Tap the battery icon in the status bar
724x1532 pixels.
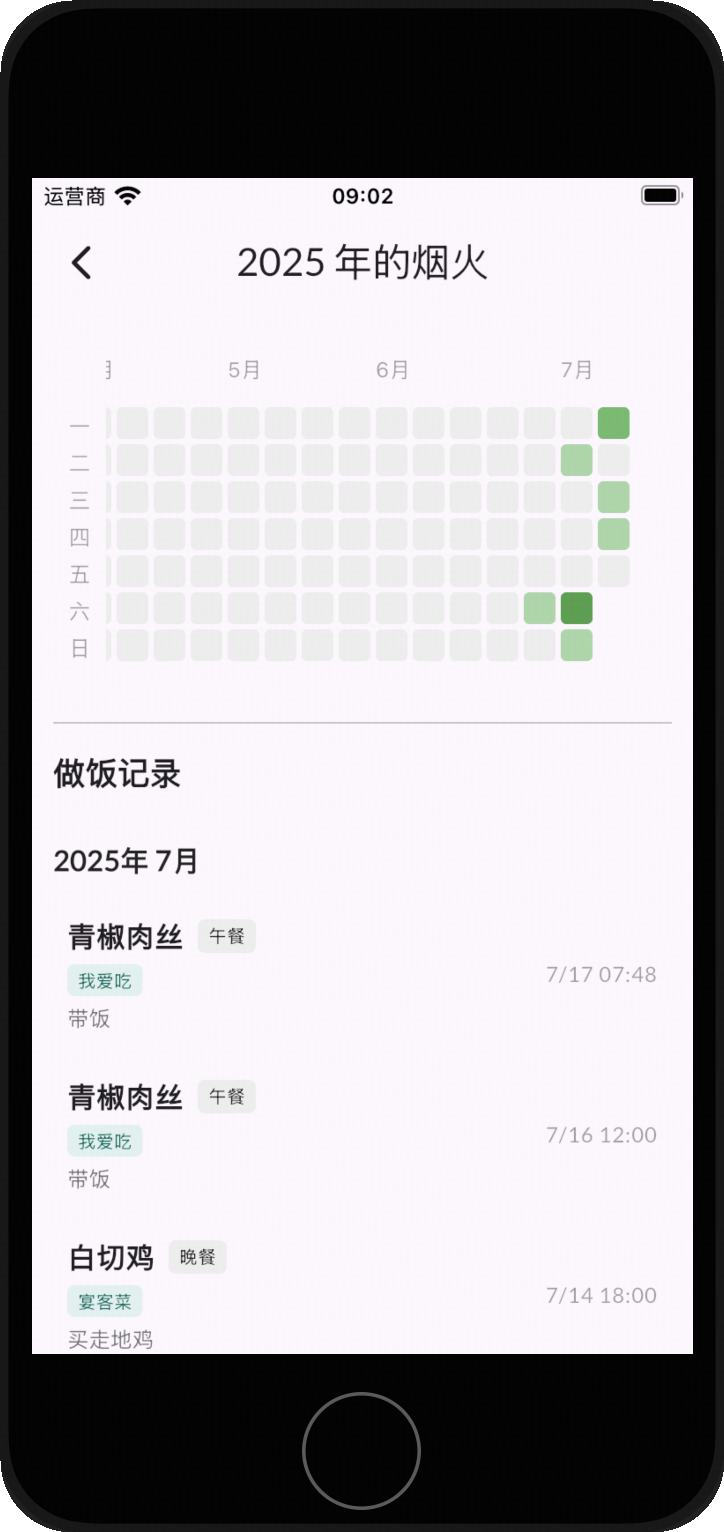(660, 195)
